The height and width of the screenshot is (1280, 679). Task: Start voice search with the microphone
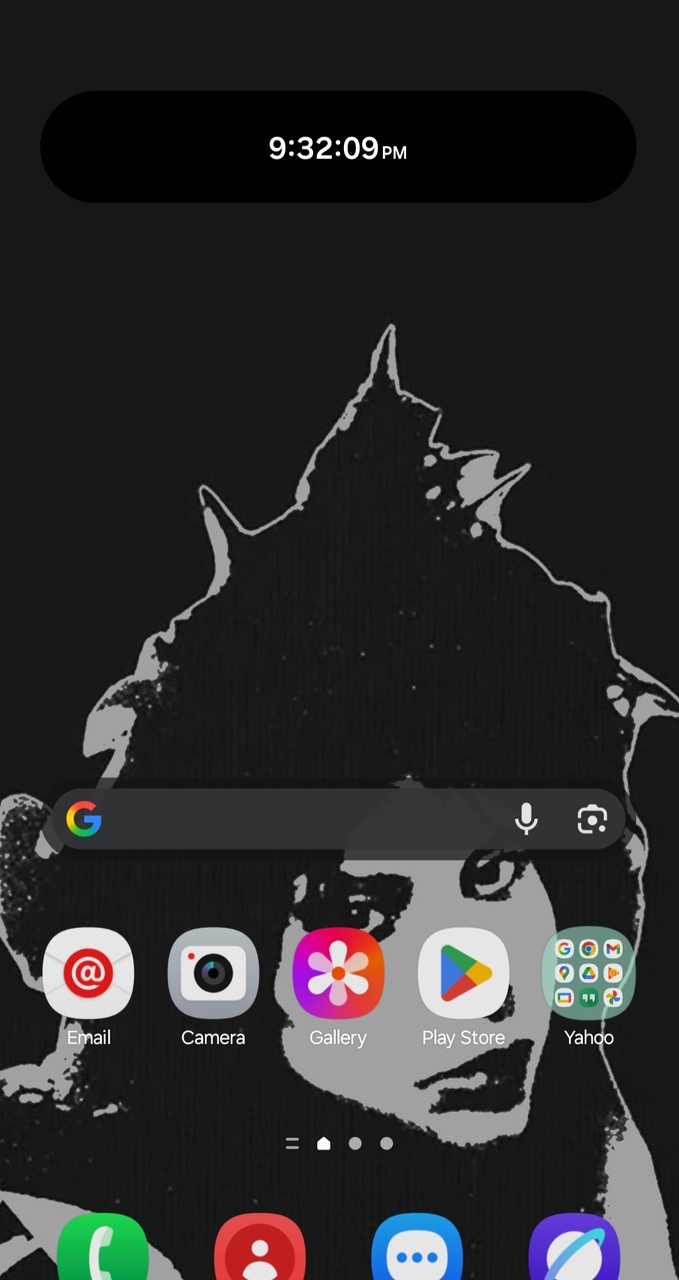(526, 820)
